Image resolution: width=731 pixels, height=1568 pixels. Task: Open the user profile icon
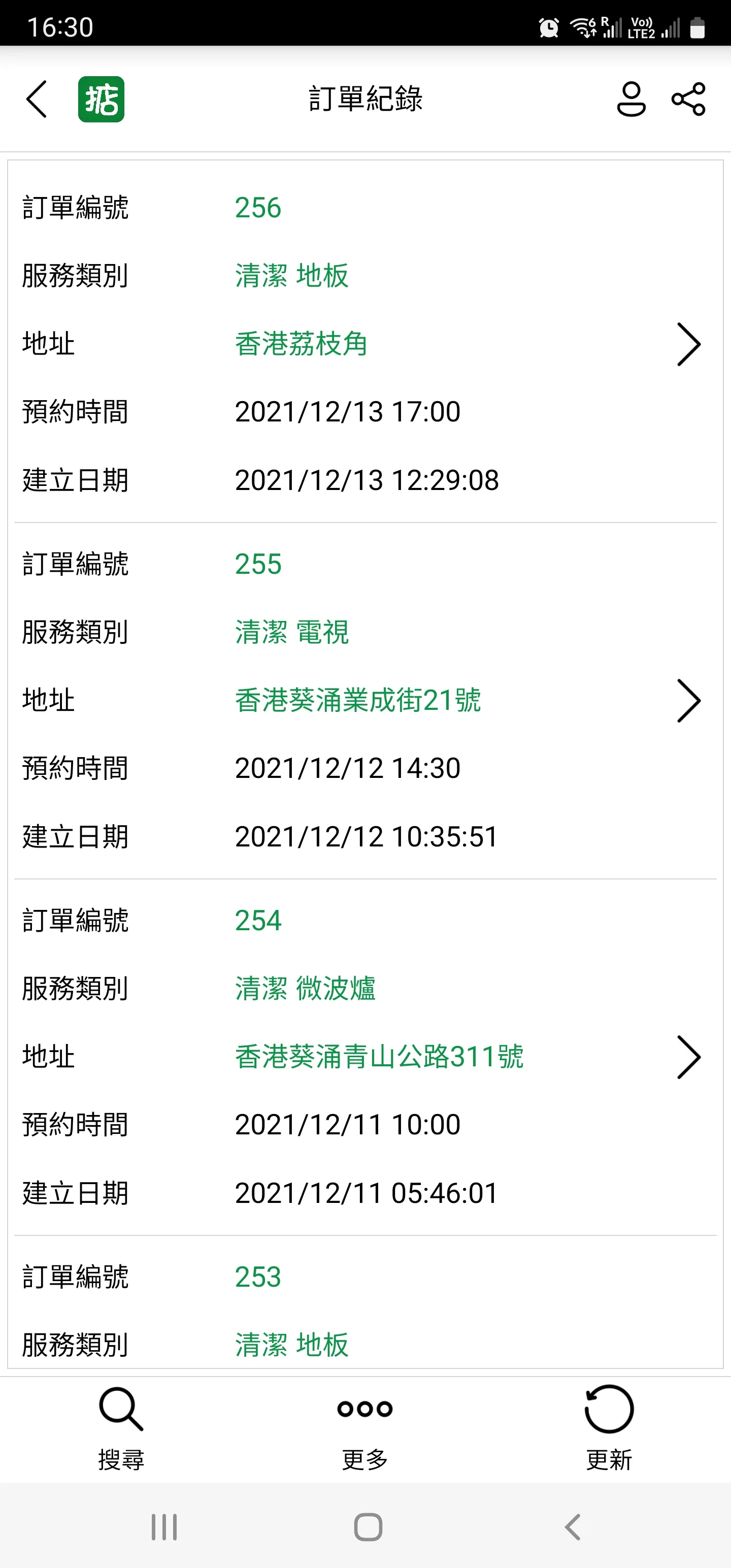click(x=631, y=101)
